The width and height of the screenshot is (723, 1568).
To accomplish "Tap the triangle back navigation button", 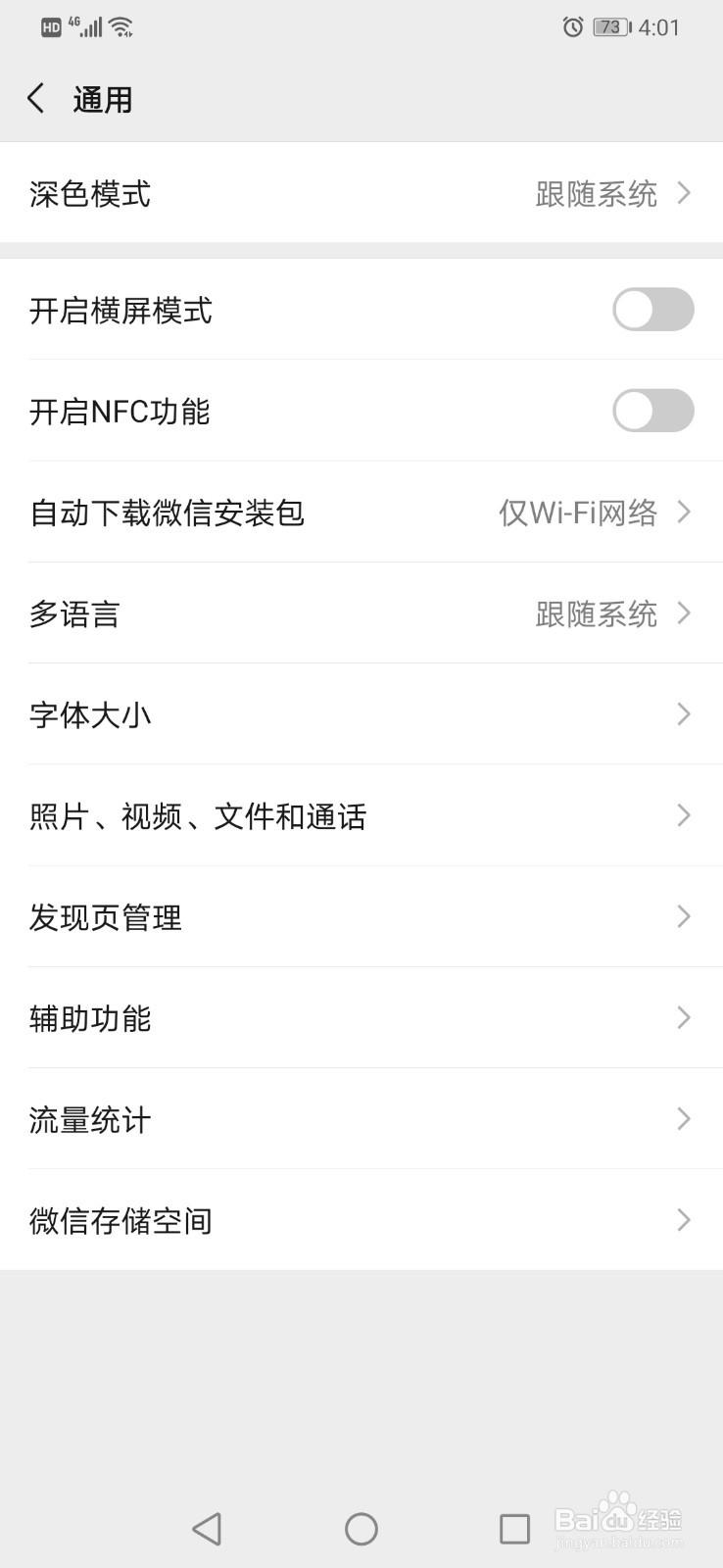I will (207, 1528).
